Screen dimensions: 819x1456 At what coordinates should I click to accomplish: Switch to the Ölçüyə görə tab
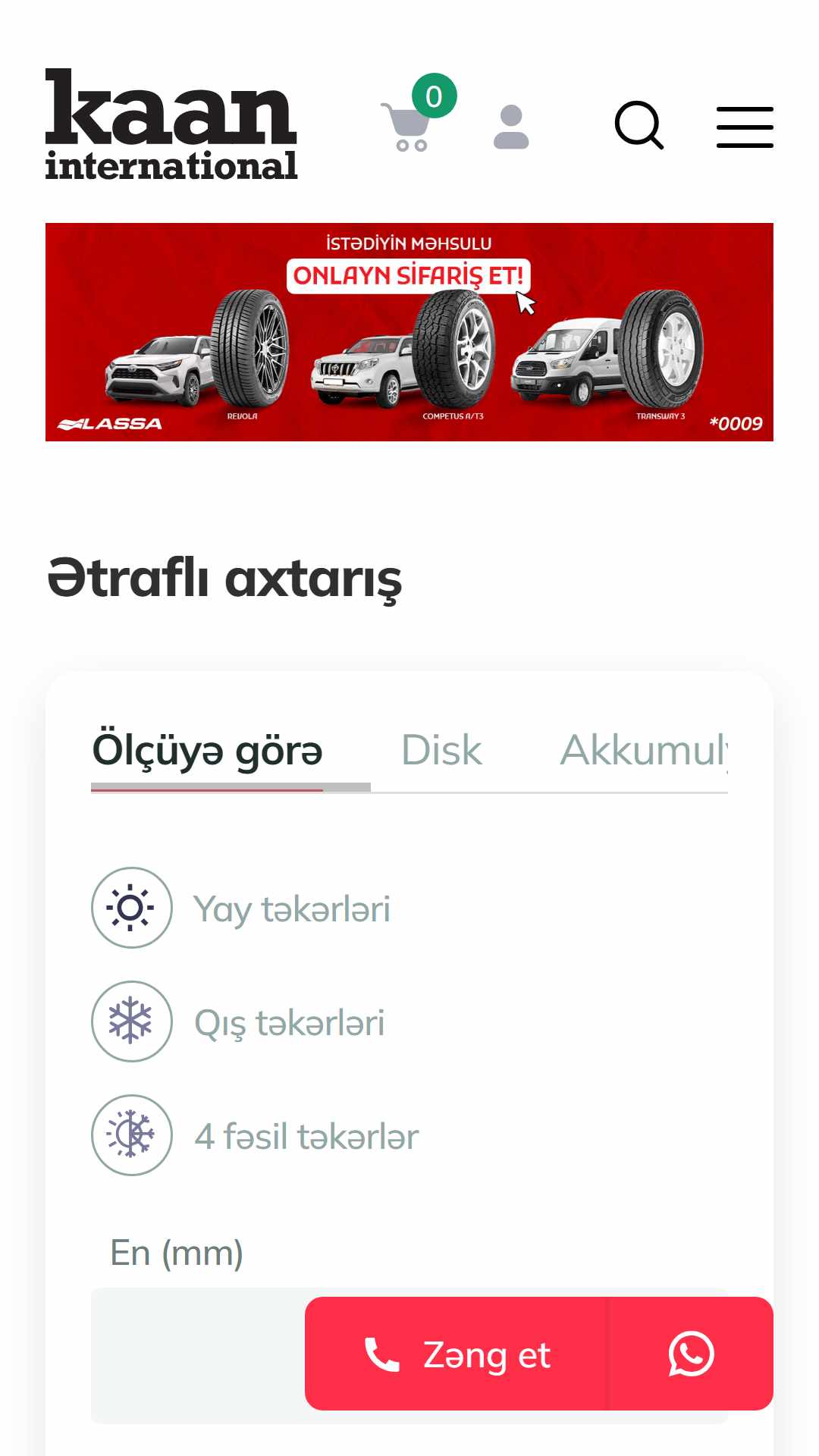click(x=207, y=751)
